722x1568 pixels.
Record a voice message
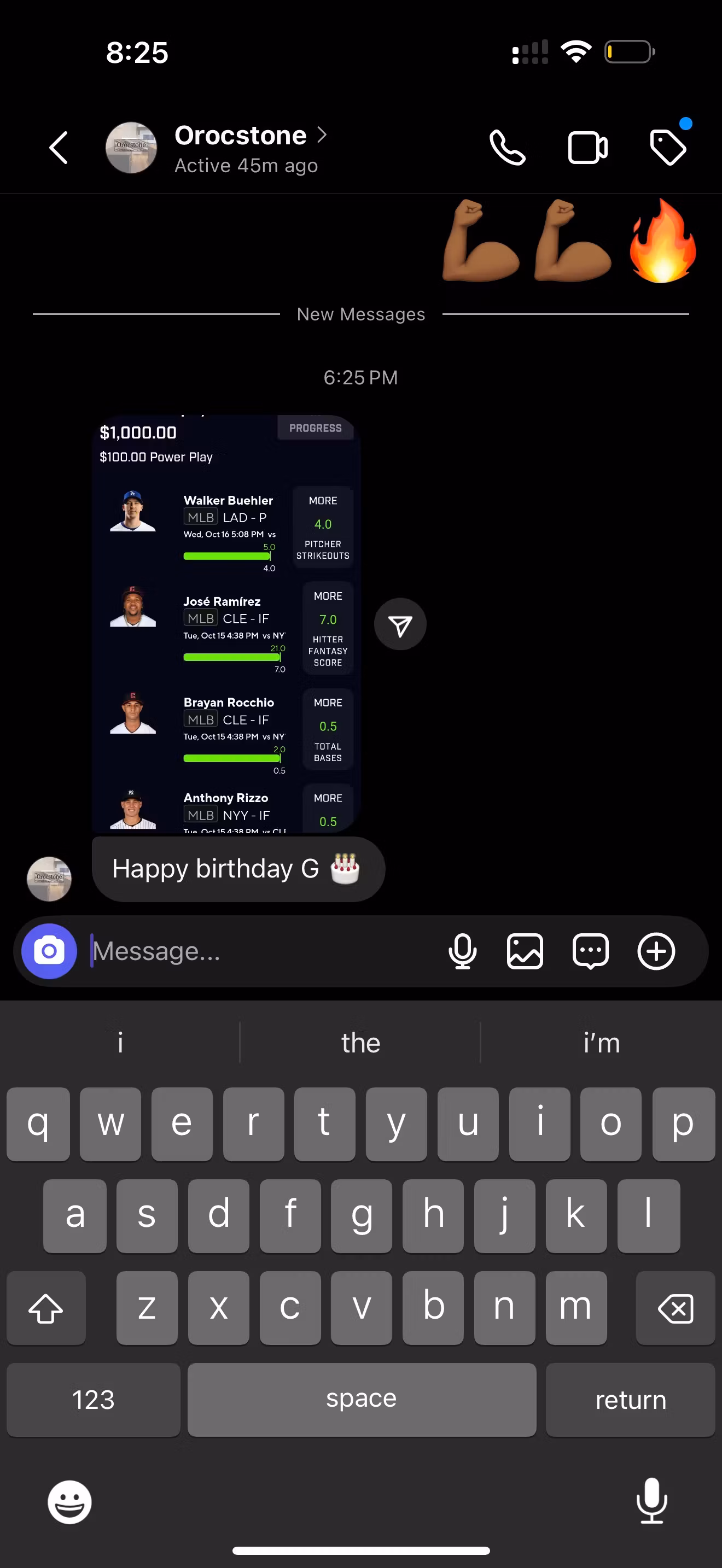pos(462,951)
